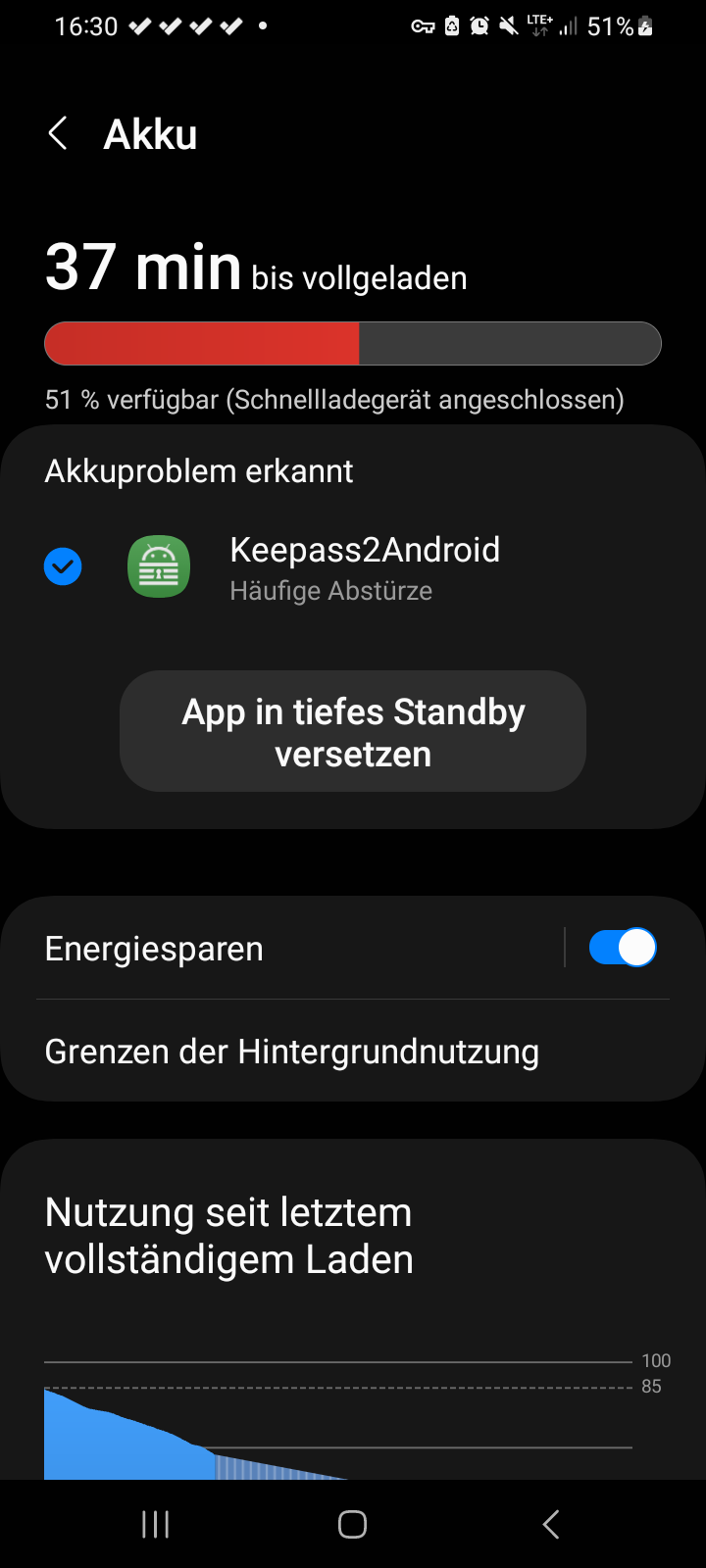Disable Energiesparen mode

pos(622,947)
